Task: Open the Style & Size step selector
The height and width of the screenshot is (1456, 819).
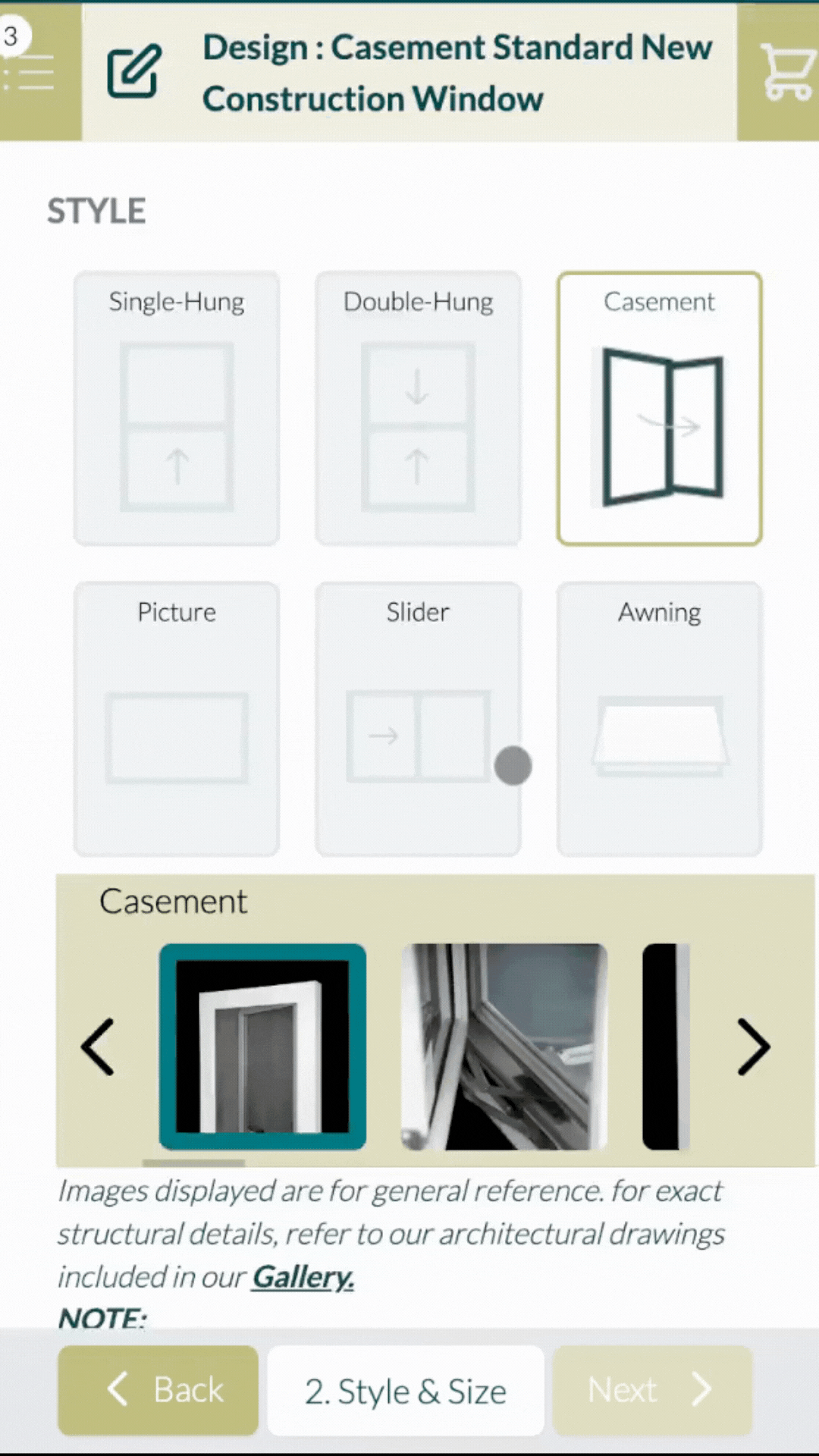Action: [x=406, y=1391]
